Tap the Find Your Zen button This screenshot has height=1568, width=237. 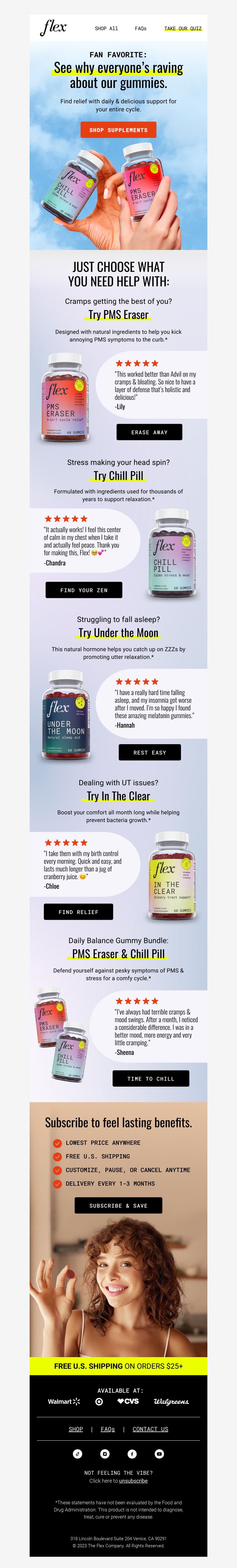[x=84, y=590]
